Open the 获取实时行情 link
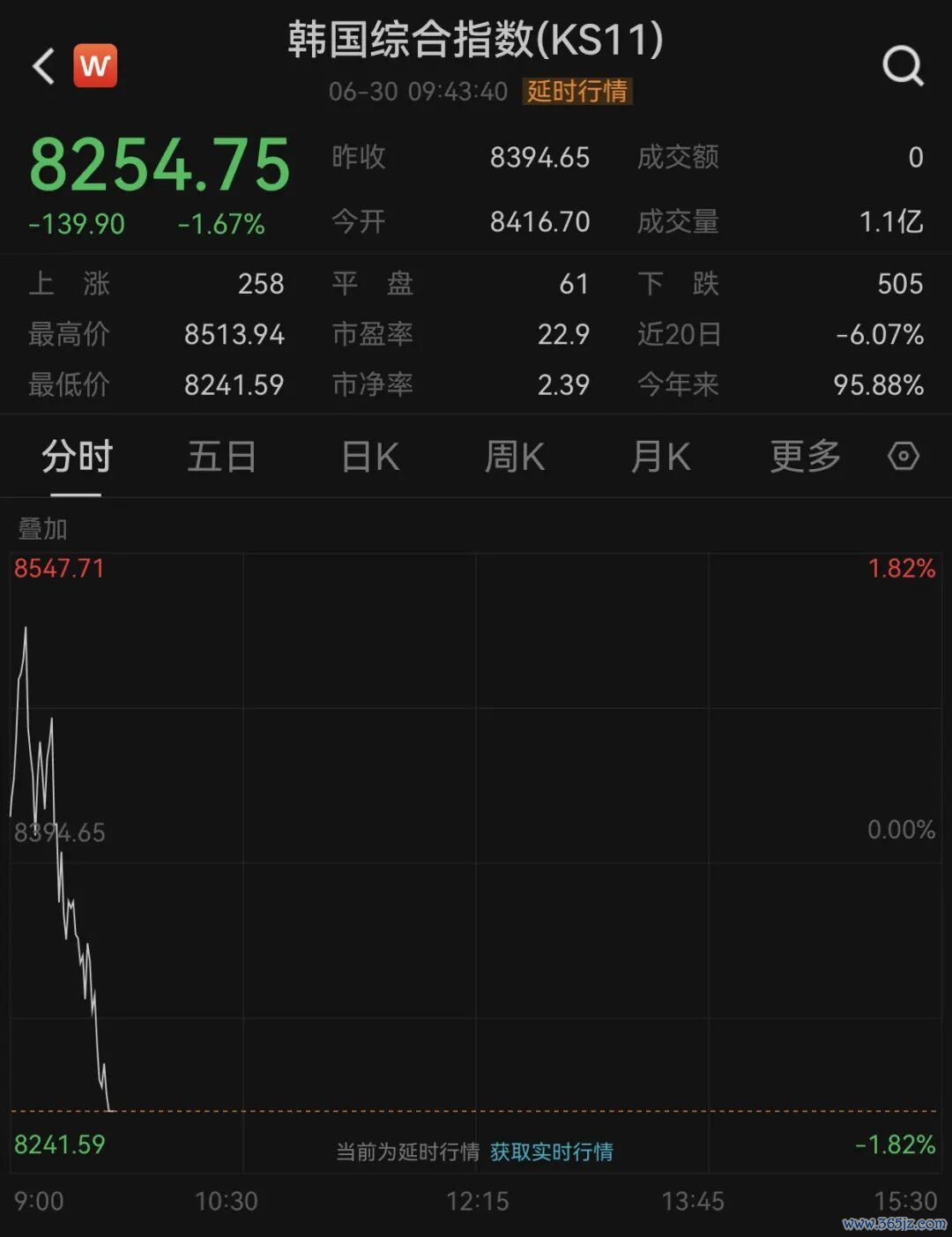 [552, 1151]
